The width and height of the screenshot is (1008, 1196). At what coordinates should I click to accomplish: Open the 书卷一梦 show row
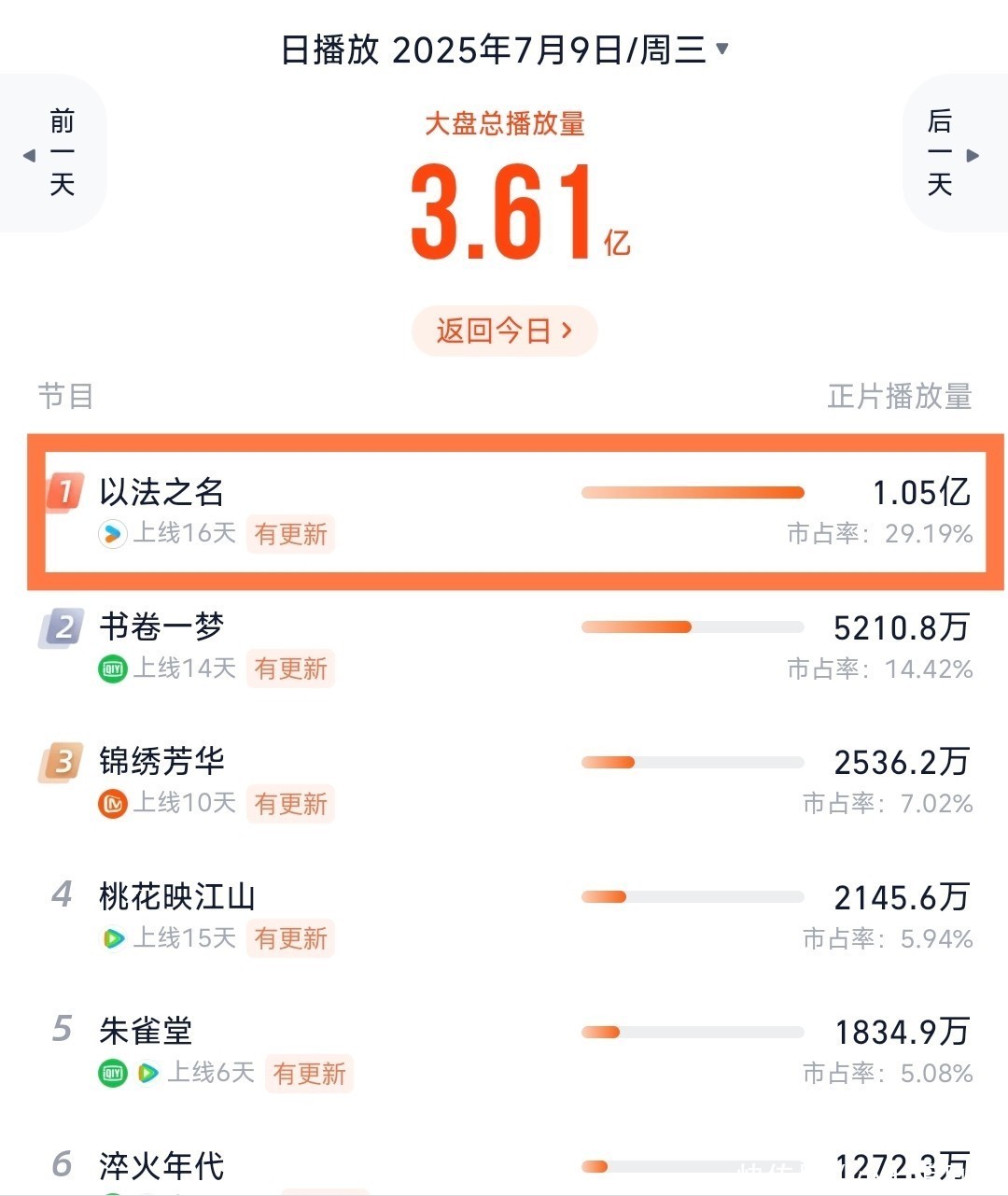pos(161,627)
